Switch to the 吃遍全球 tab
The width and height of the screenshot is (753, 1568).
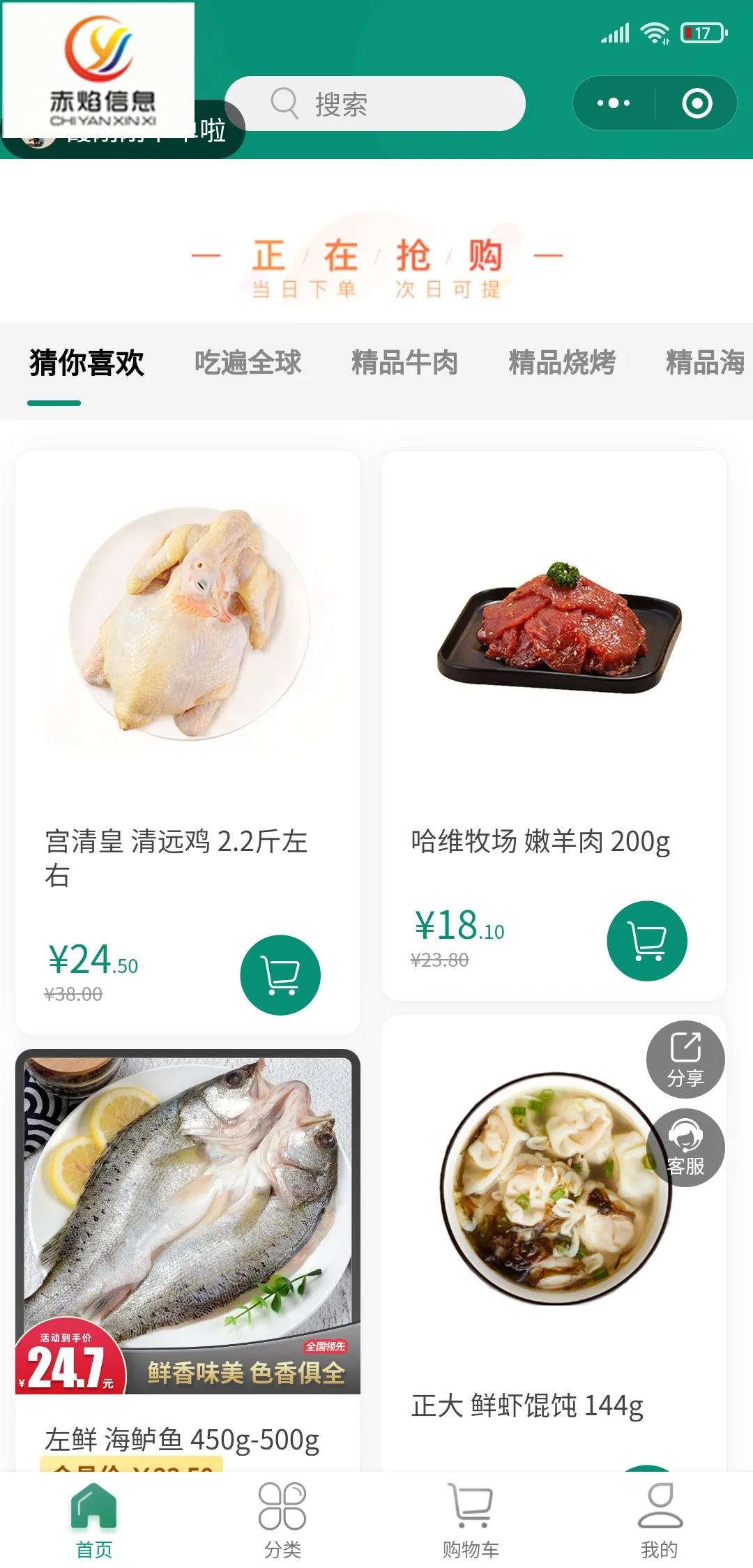coord(248,363)
